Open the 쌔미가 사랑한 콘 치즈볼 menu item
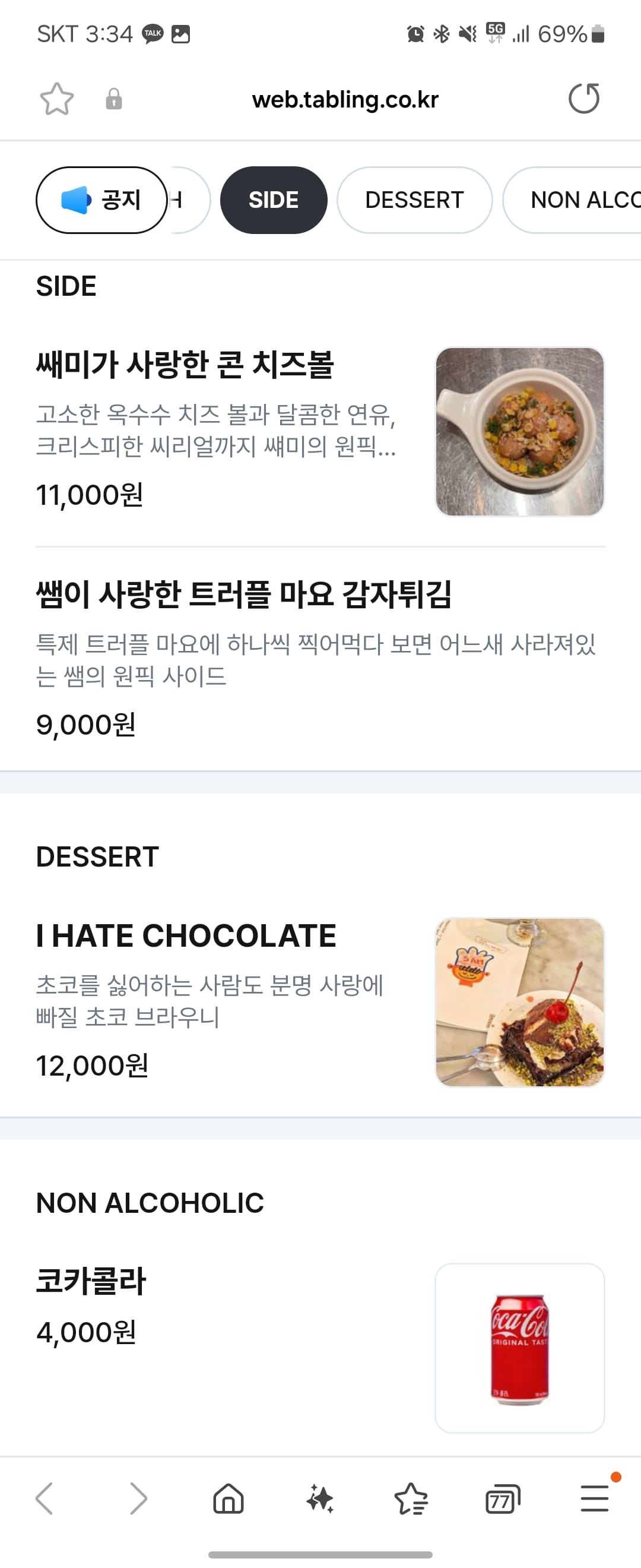 (185, 365)
